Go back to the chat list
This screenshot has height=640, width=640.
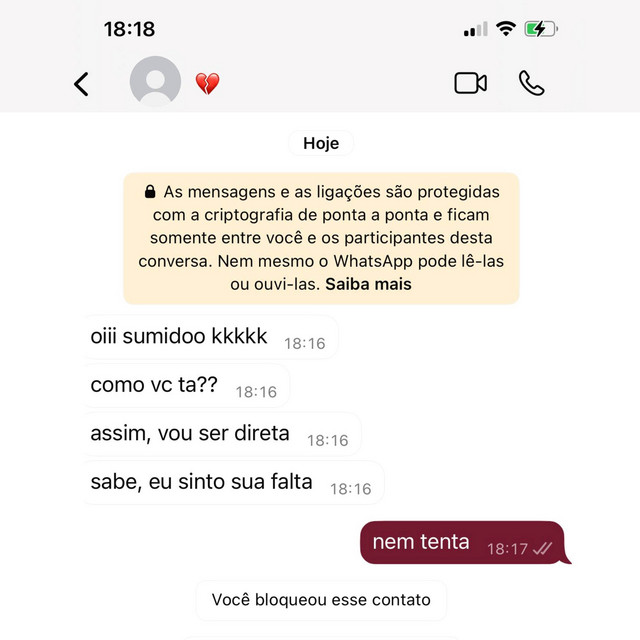click(82, 84)
